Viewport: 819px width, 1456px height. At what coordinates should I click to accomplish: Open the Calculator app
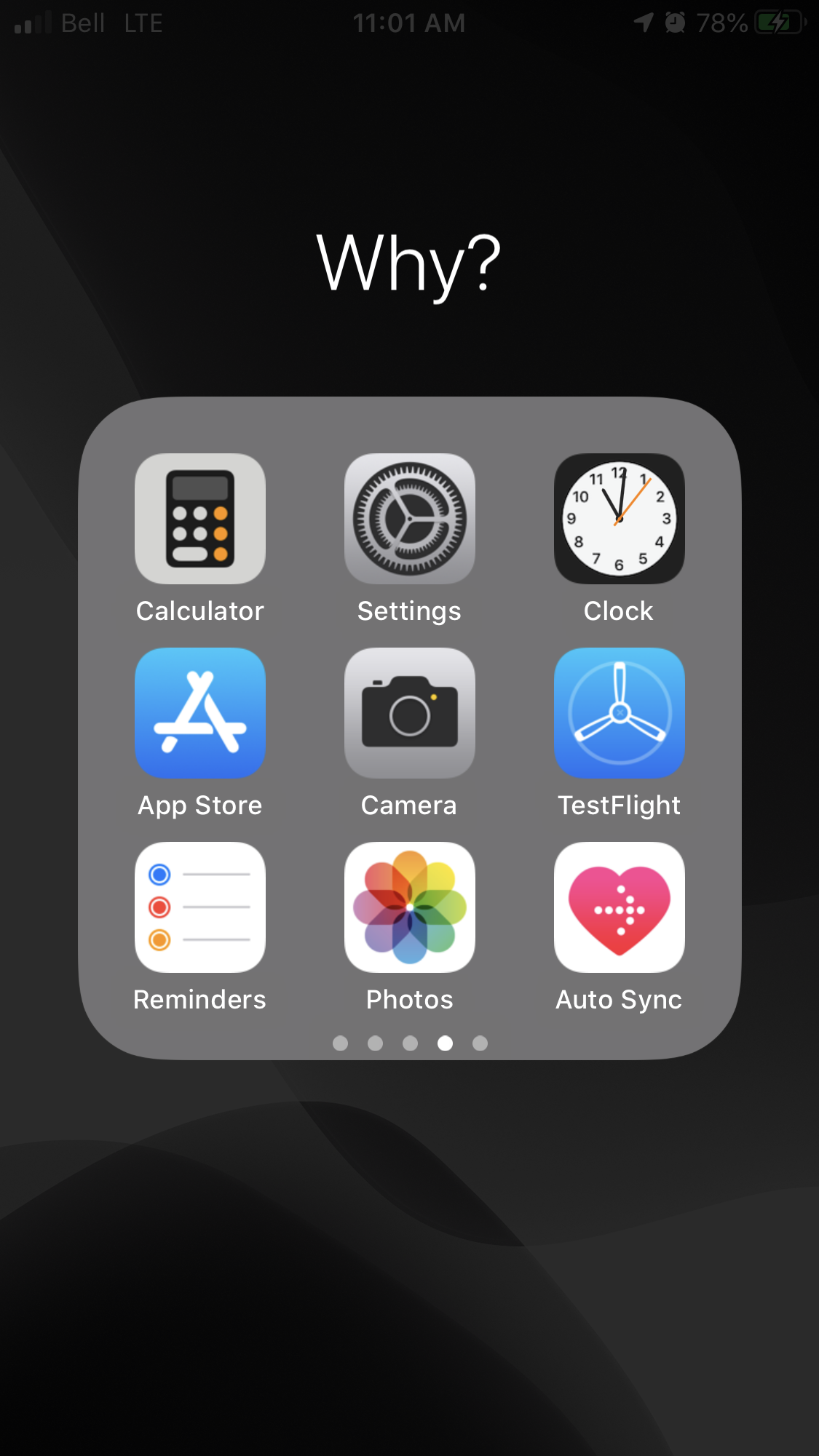tap(200, 519)
